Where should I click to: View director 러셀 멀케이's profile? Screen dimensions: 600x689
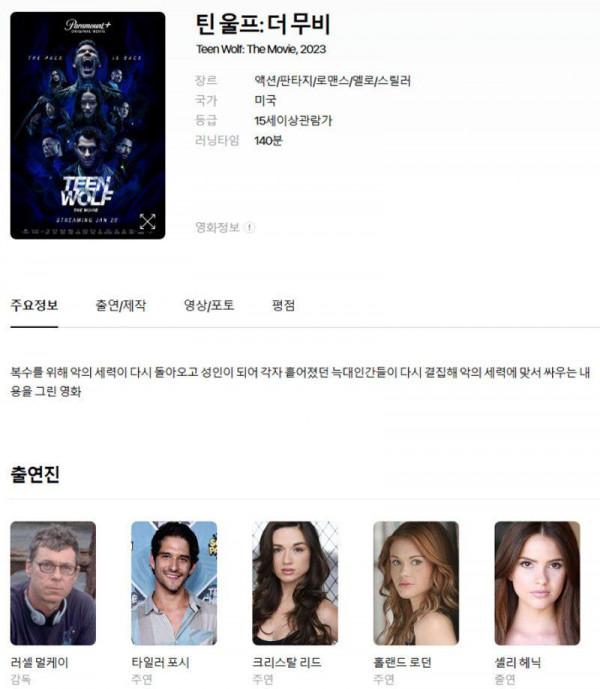point(53,583)
